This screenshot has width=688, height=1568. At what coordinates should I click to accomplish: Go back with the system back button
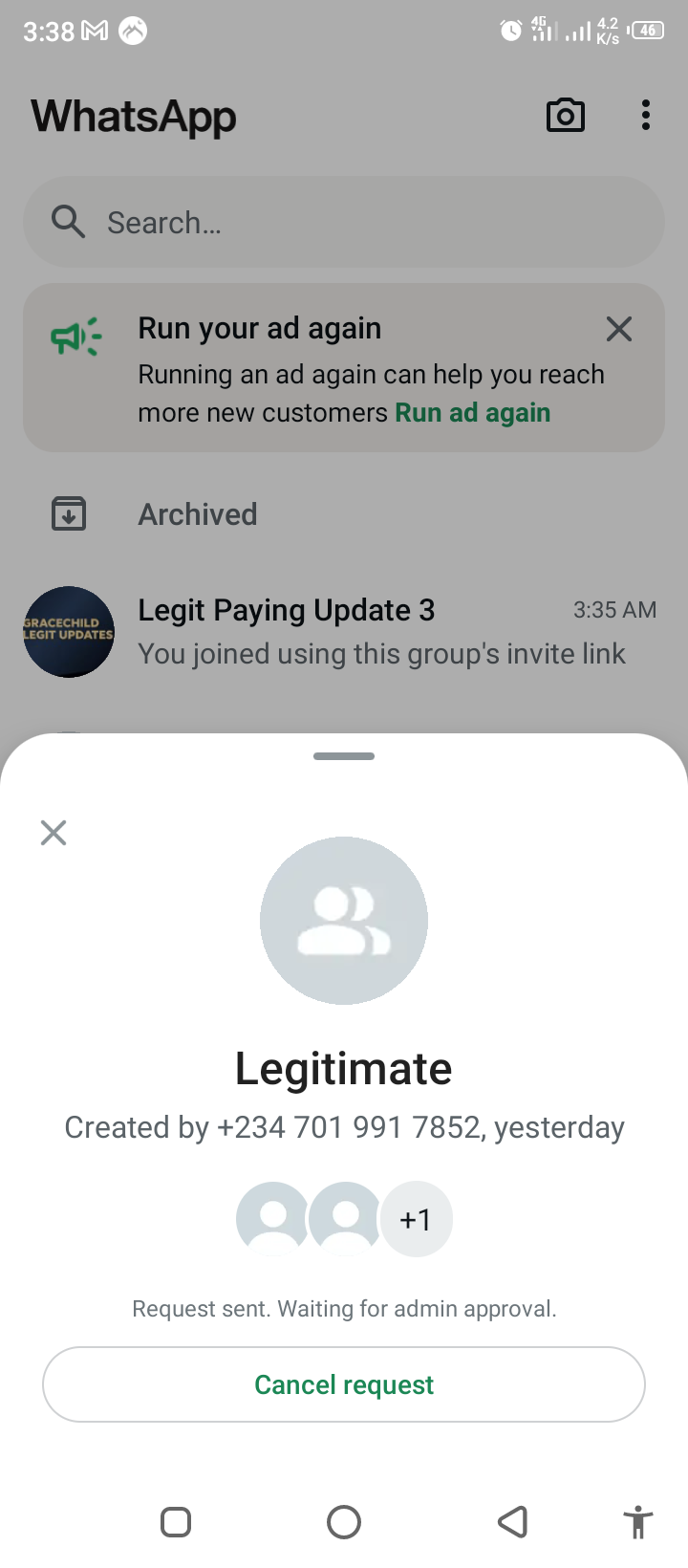pyautogui.click(x=513, y=1521)
